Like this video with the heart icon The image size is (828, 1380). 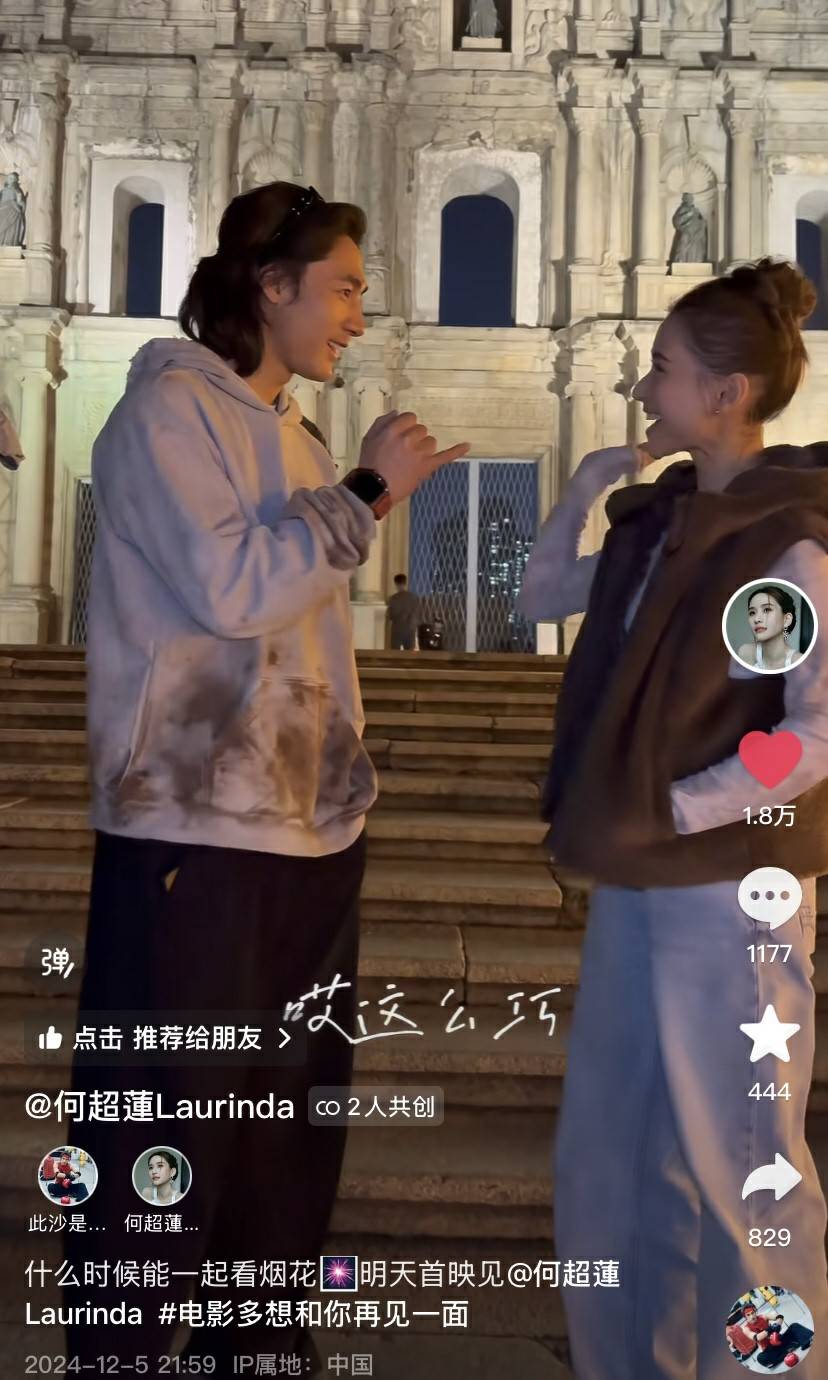(x=769, y=760)
